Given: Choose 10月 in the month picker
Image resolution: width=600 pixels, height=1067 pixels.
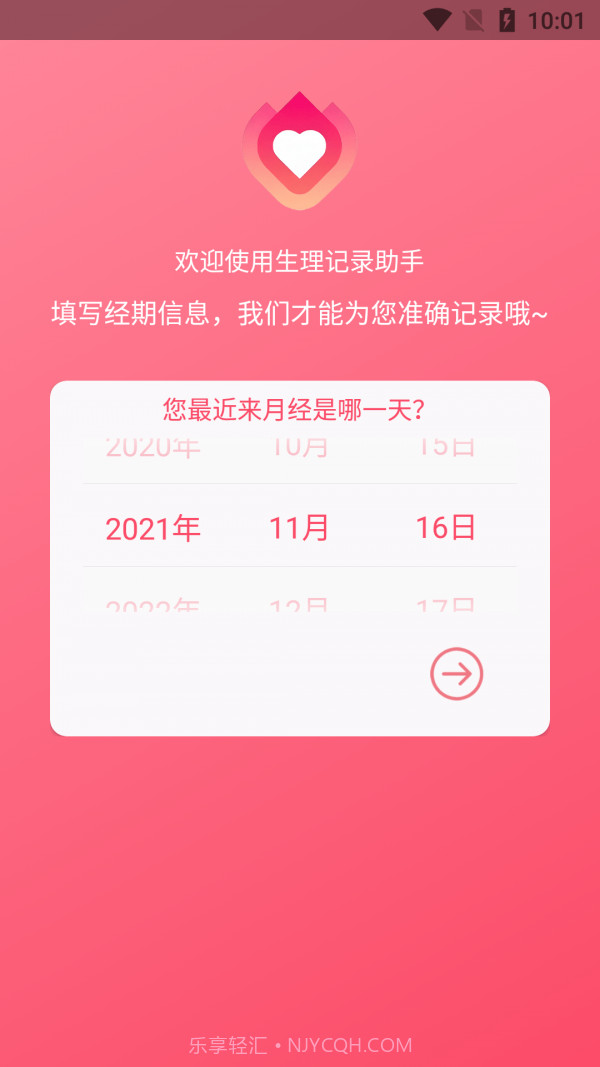Looking at the screenshot, I should coord(299,447).
